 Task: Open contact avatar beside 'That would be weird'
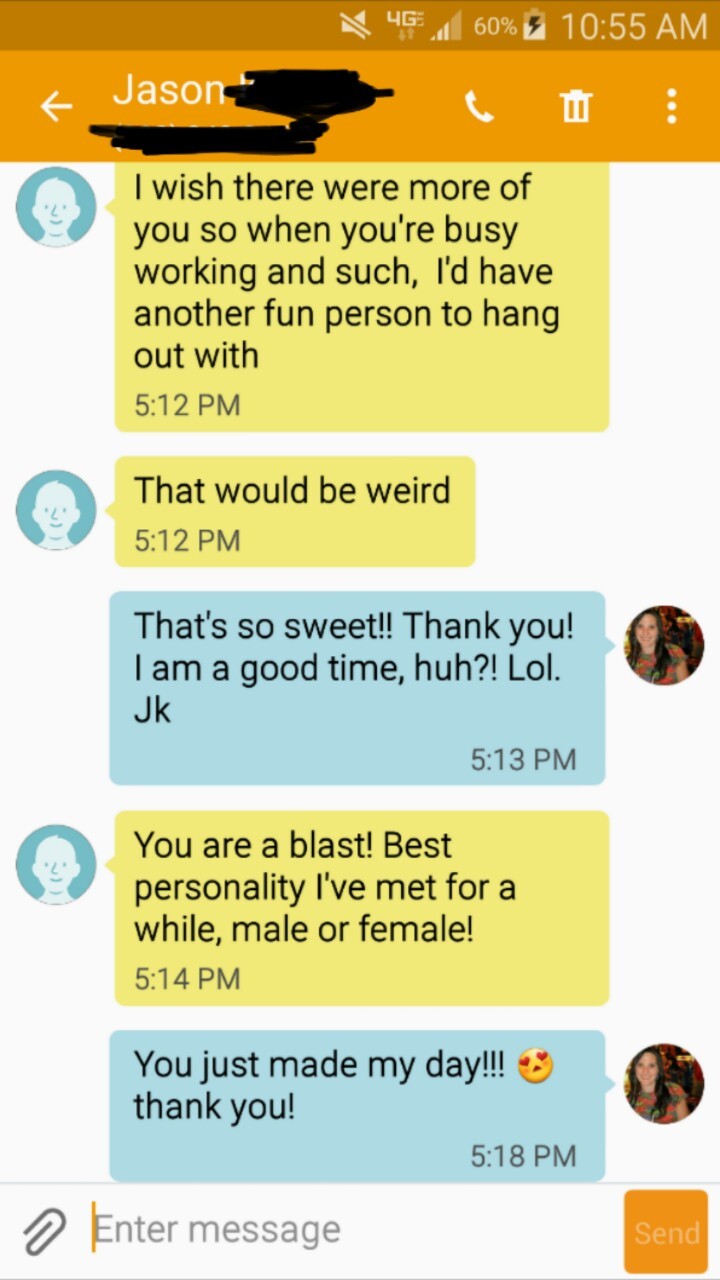click(56, 510)
